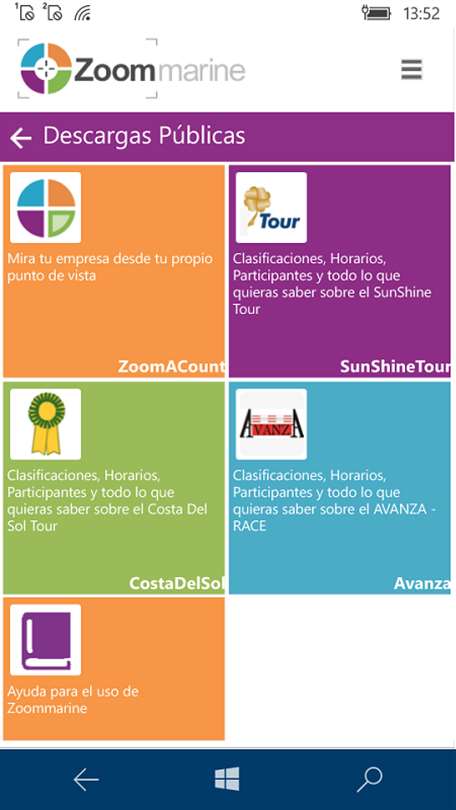Open the system search magnifier
Image resolution: width=456 pixels, height=810 pixels.
pos(369,780)
